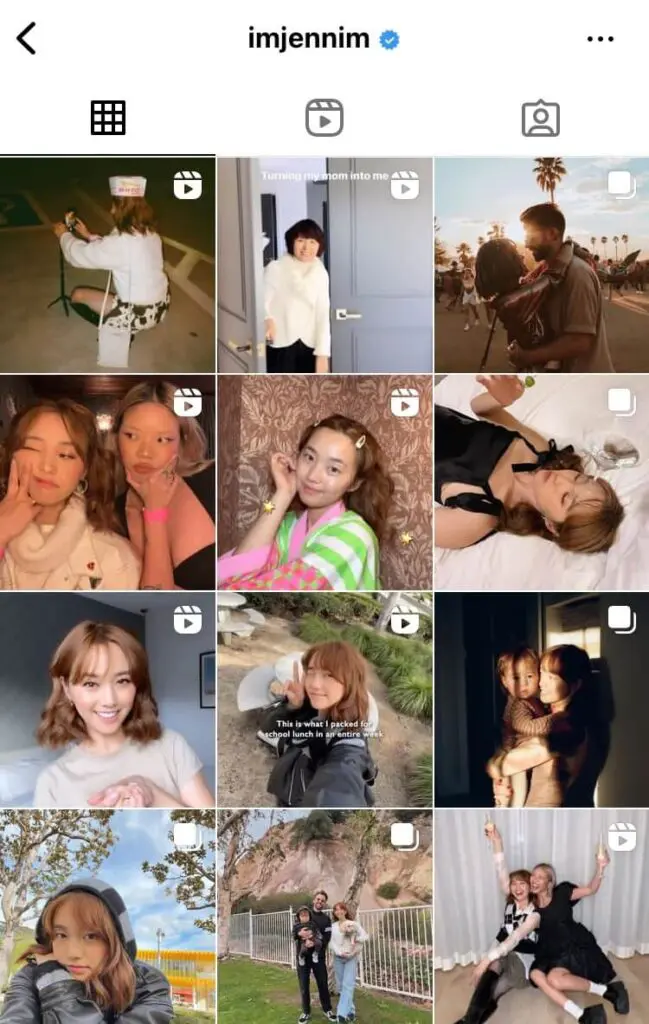The image size is (649, 1024).
Task: Open the post of couple lying on bed
Action: 541,482
